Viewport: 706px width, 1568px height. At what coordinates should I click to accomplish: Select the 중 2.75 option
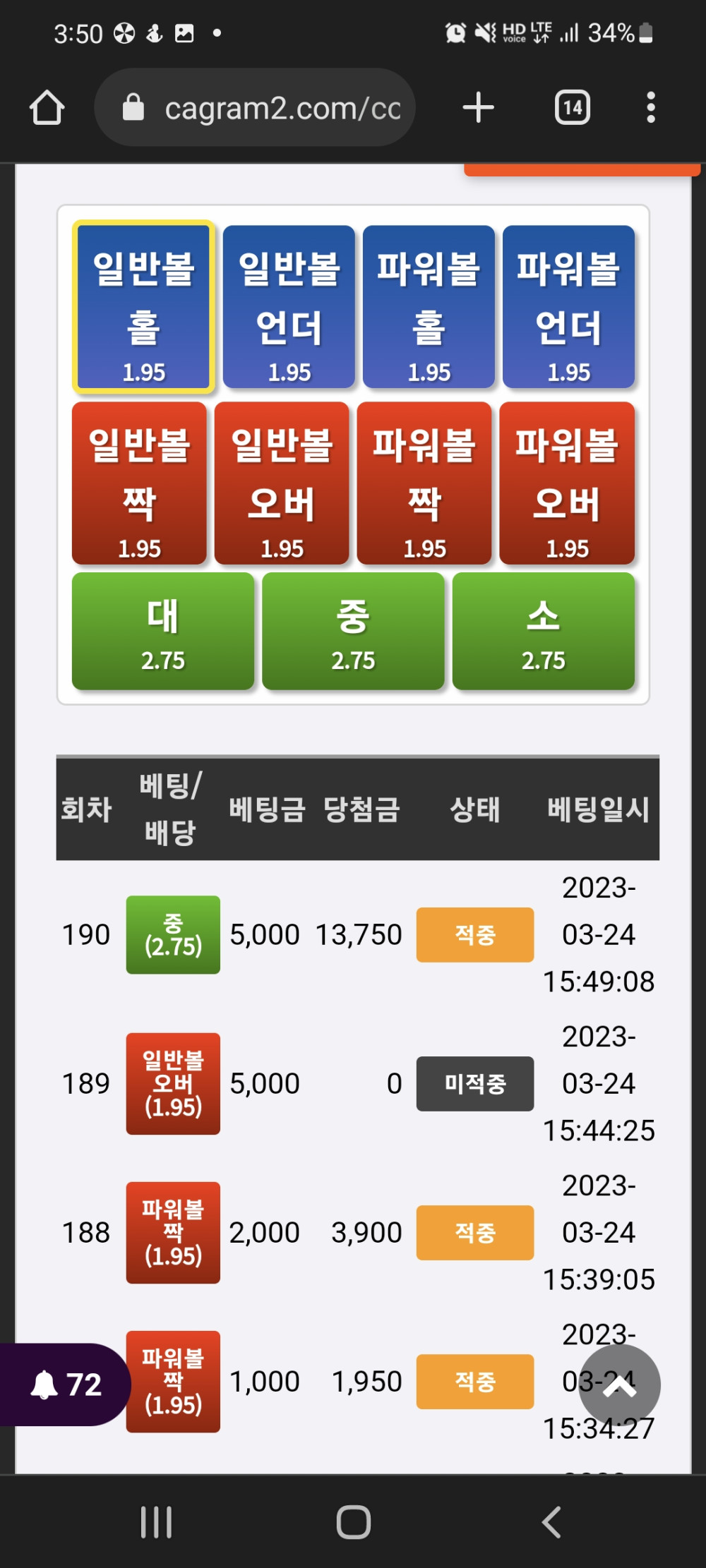[353, 631]
